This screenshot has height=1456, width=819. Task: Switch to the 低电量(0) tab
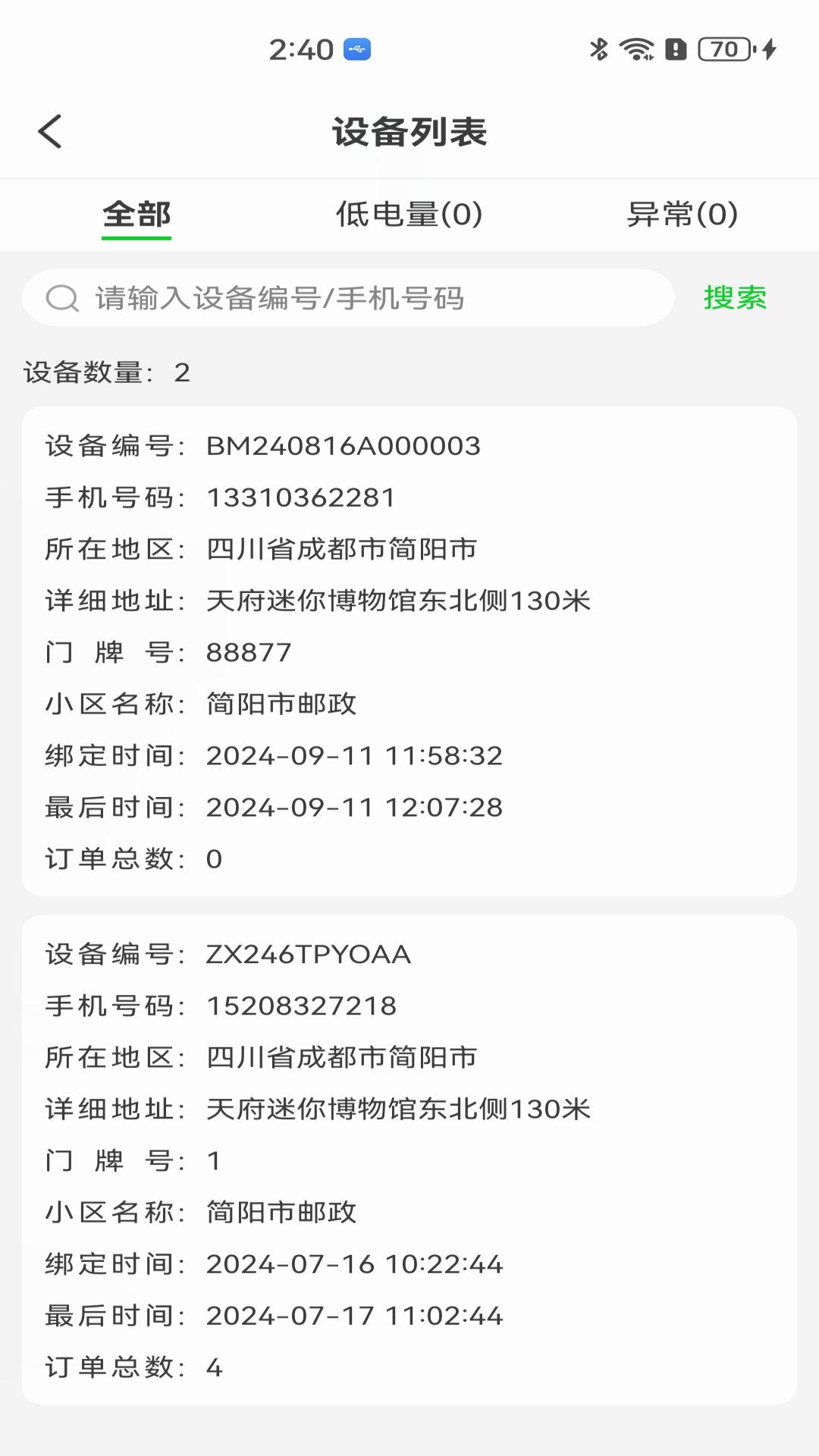coord(409,215)
